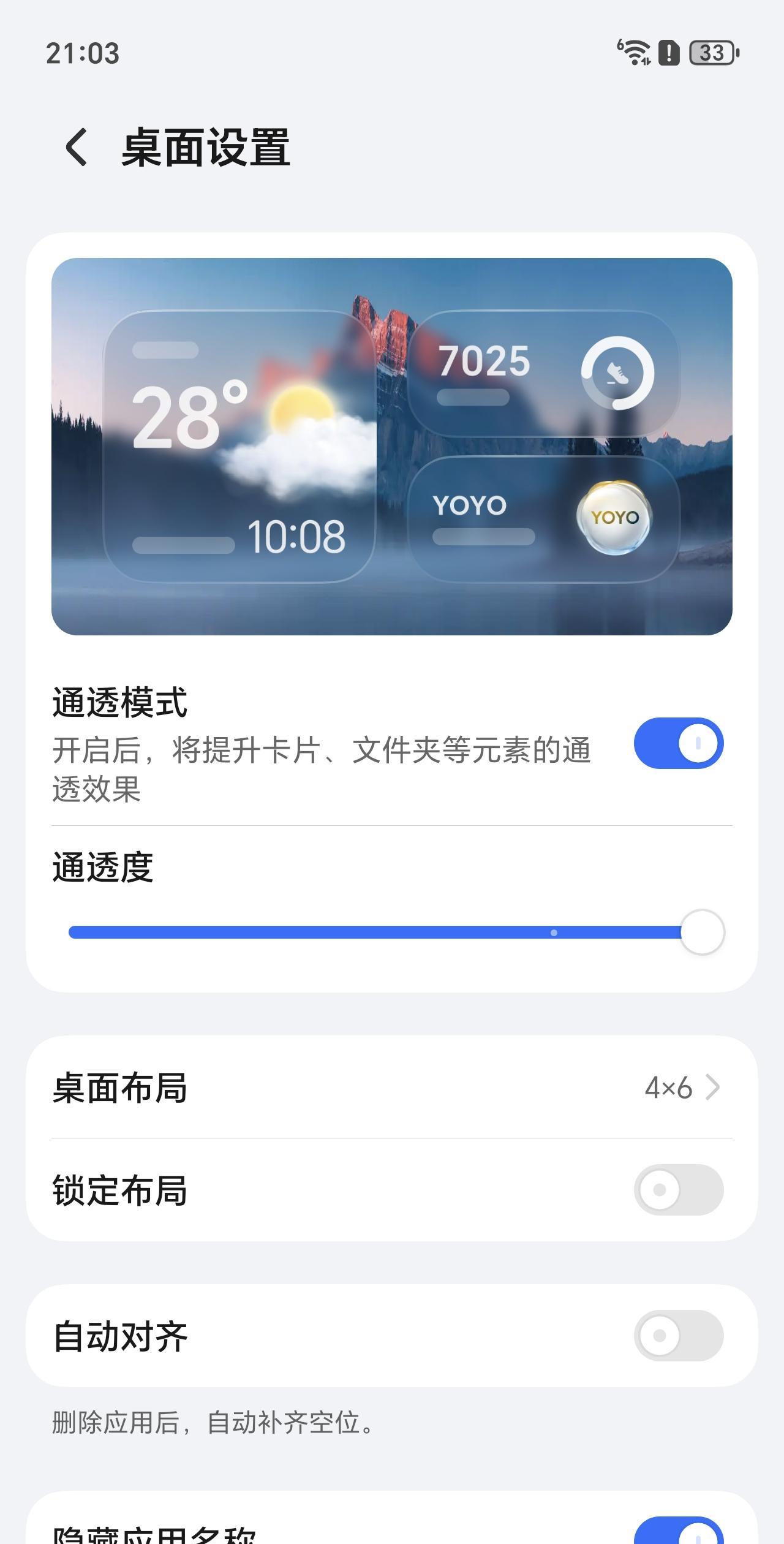Tap the 通透度 slider track
784x1544 pixels.
(396, 932)
